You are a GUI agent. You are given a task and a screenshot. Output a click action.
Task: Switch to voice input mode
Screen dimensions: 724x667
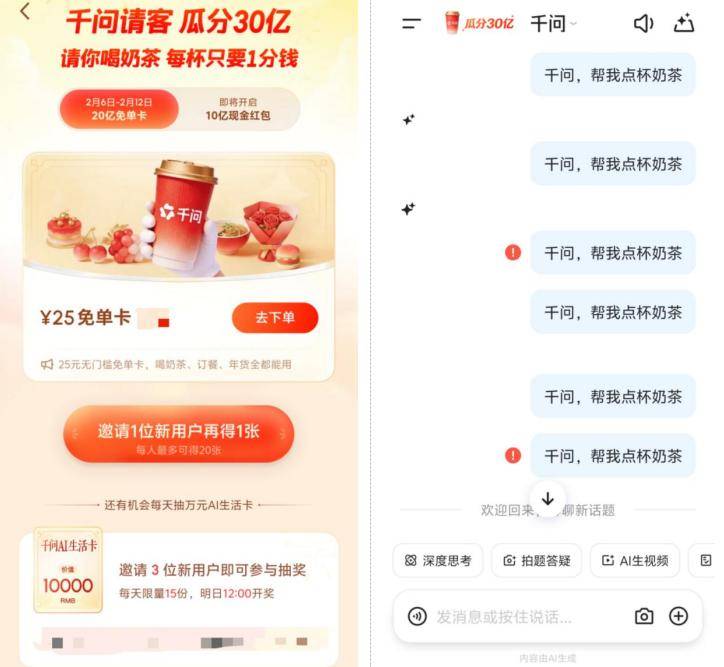point(417,616)
